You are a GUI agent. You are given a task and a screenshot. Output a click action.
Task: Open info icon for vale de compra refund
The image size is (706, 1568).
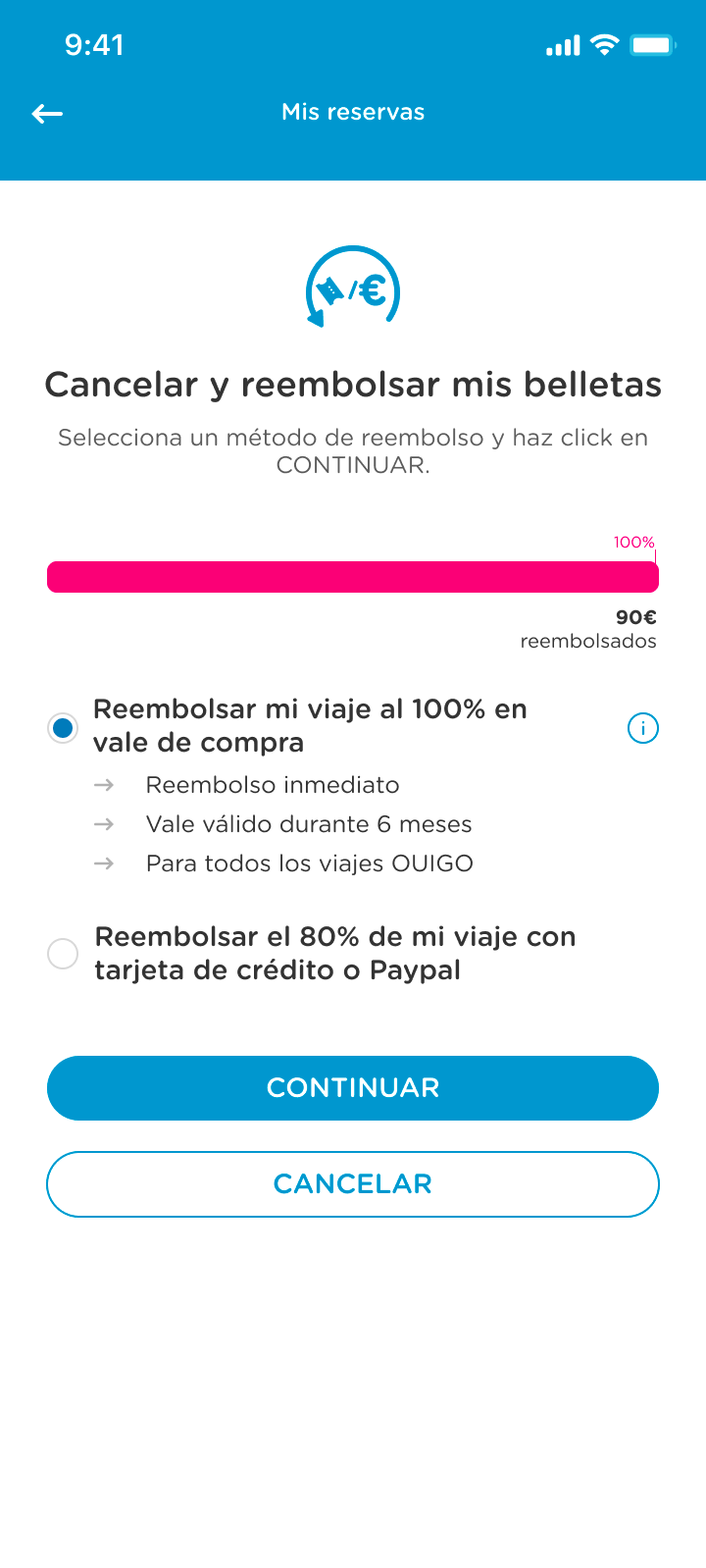click(642, 728)
